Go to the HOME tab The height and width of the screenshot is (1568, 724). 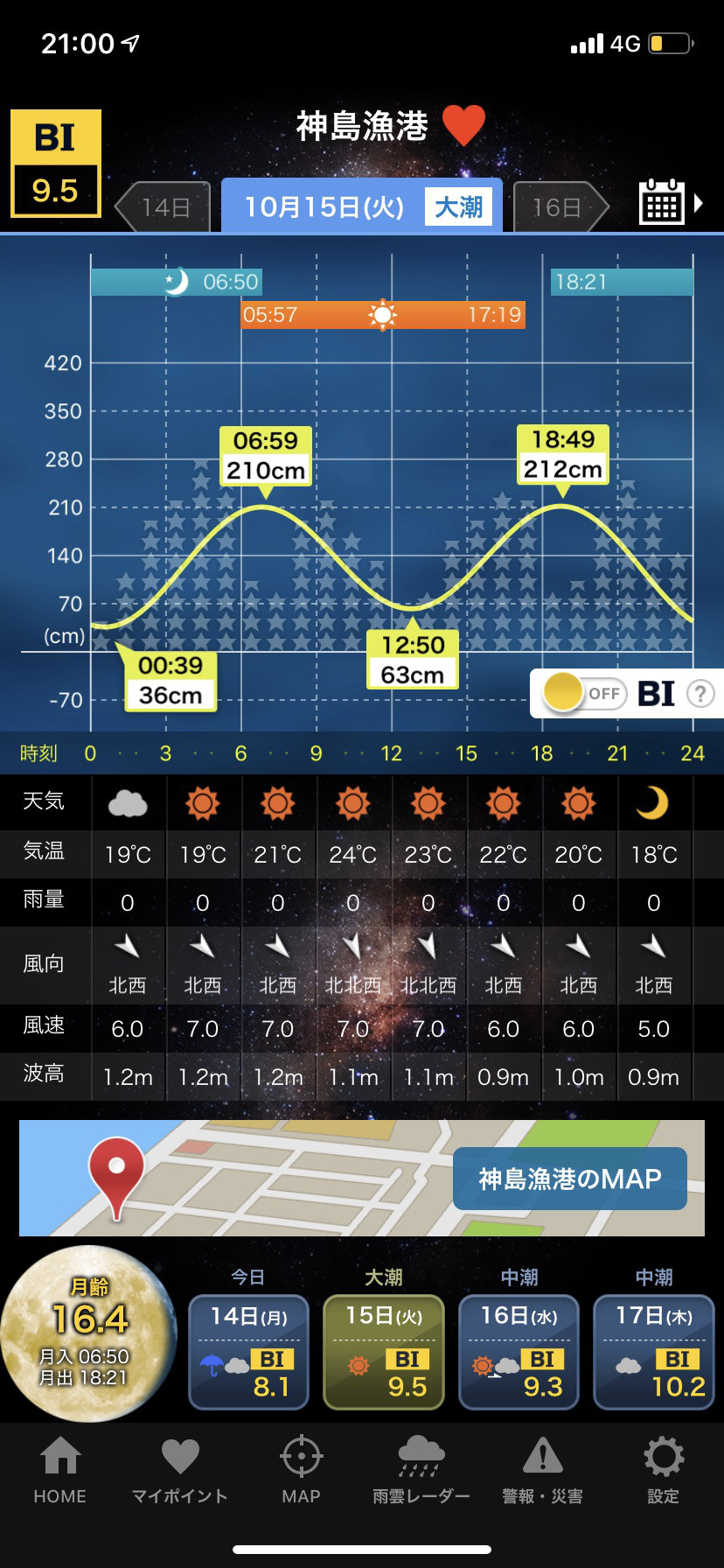(60, 1470)
